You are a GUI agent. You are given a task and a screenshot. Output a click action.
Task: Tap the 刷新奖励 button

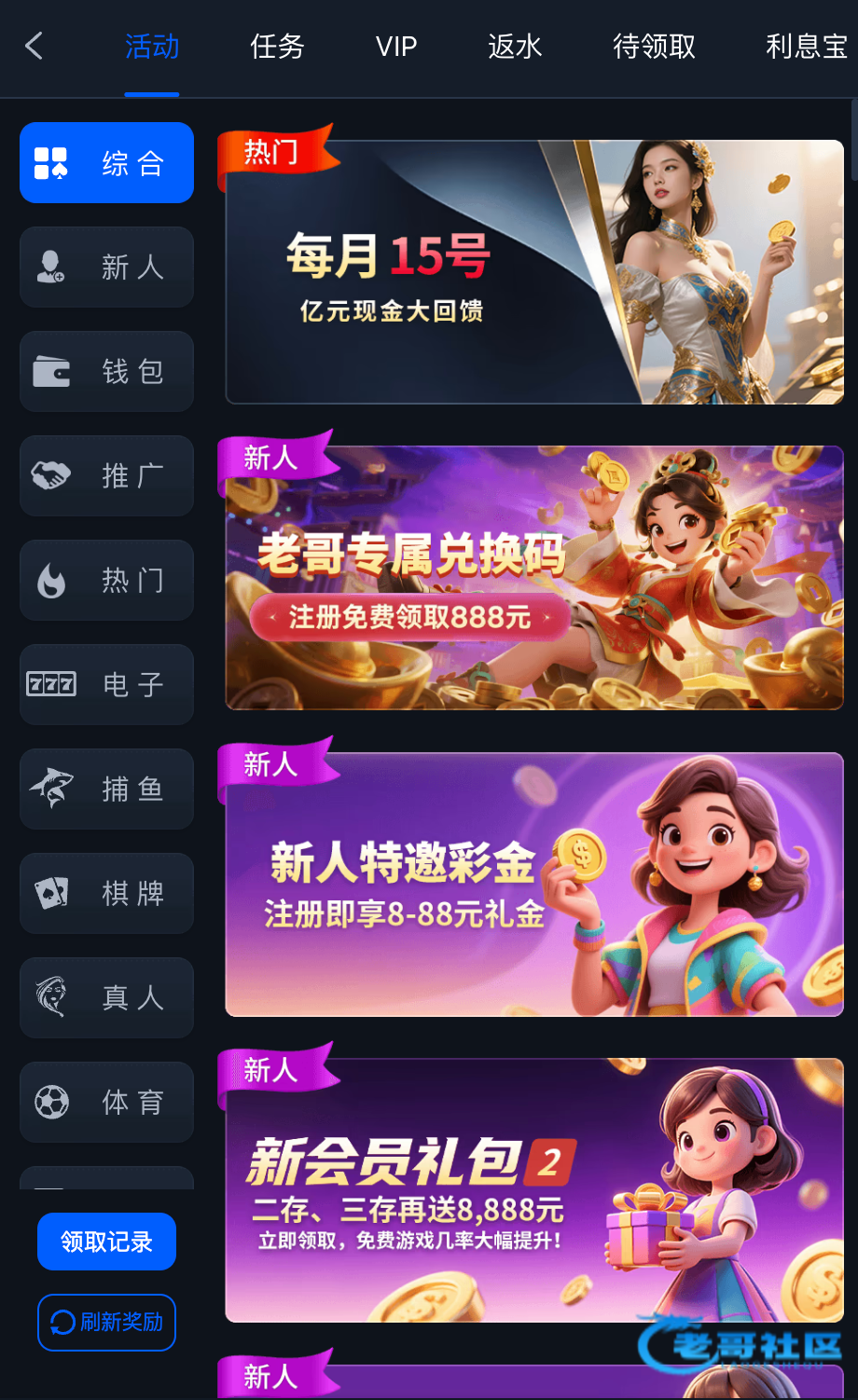[106, 1322]
